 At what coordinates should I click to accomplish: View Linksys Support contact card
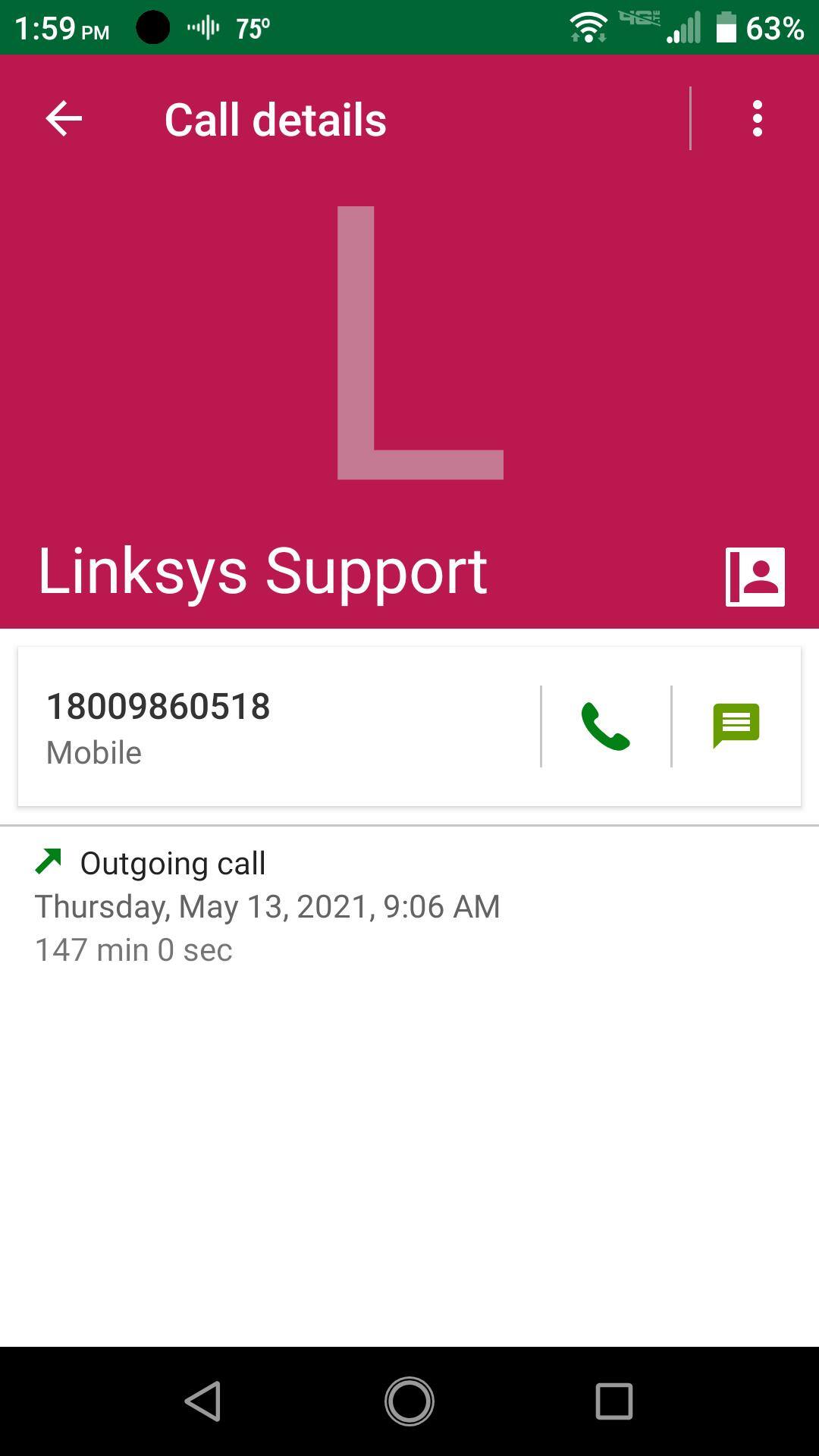pos(755,577)
